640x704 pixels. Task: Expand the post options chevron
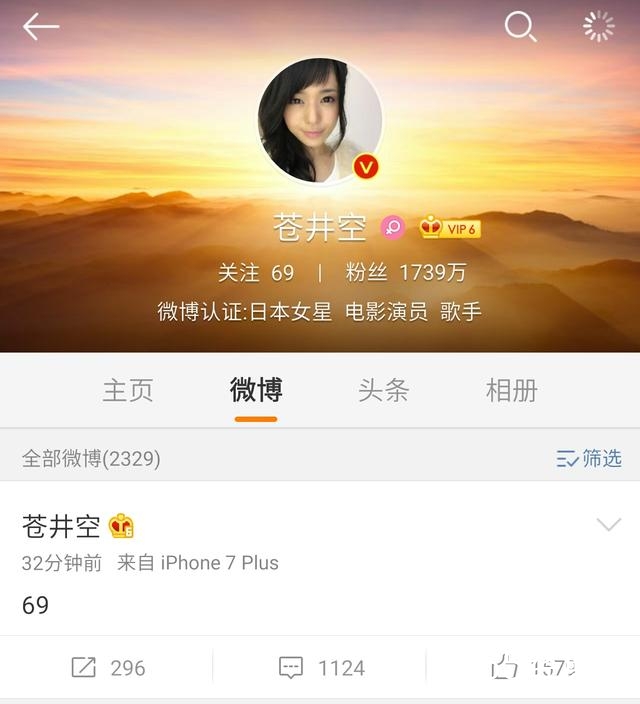tap(608, 525)
